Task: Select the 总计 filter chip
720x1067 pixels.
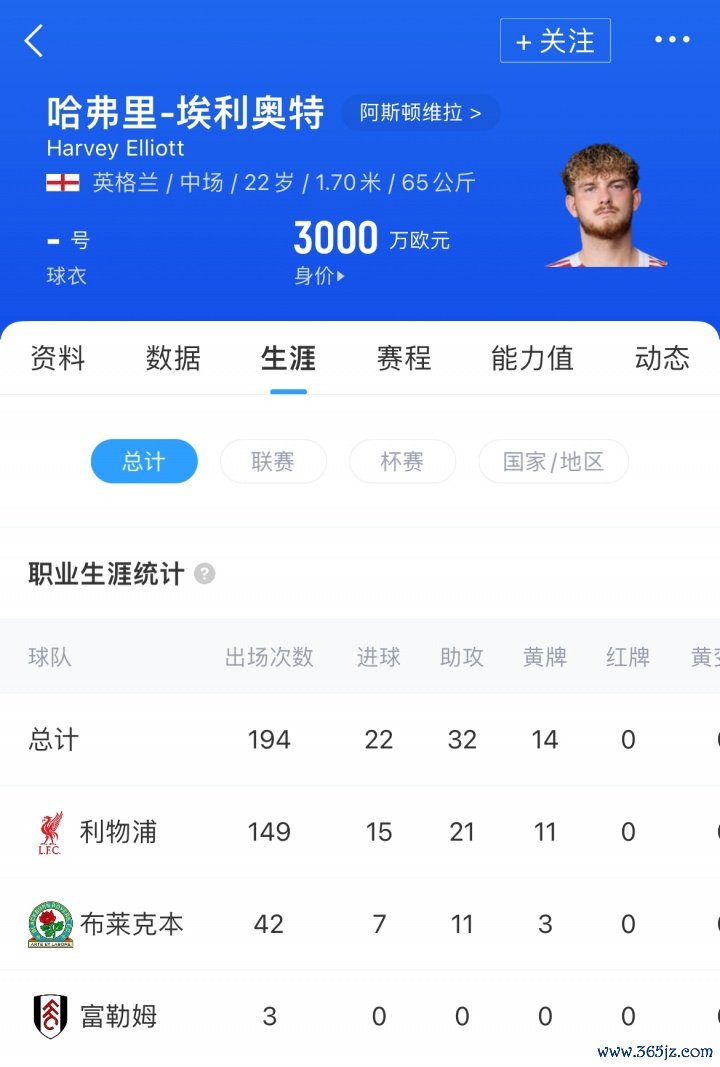Action: coord(144,461)
